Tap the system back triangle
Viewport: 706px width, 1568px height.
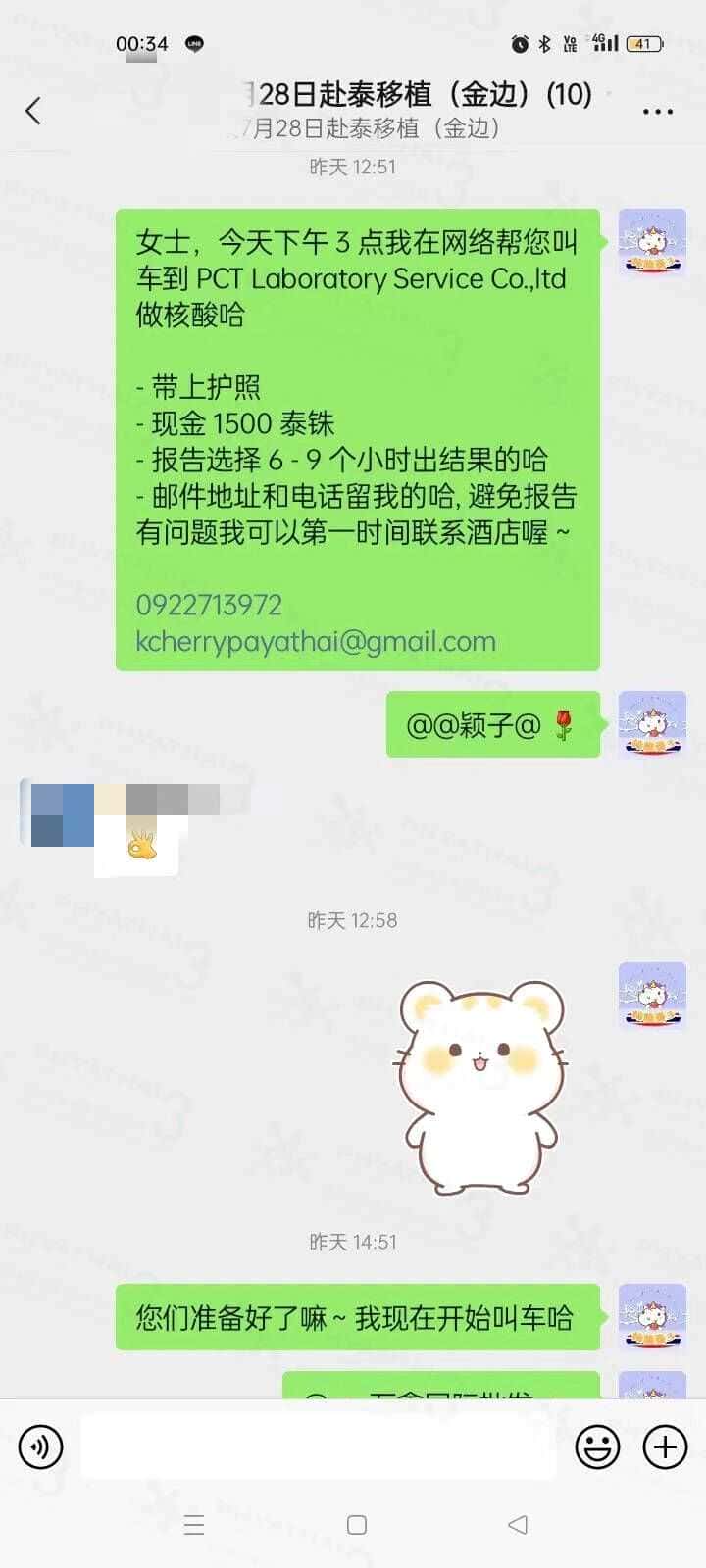tap(518, 1525)
